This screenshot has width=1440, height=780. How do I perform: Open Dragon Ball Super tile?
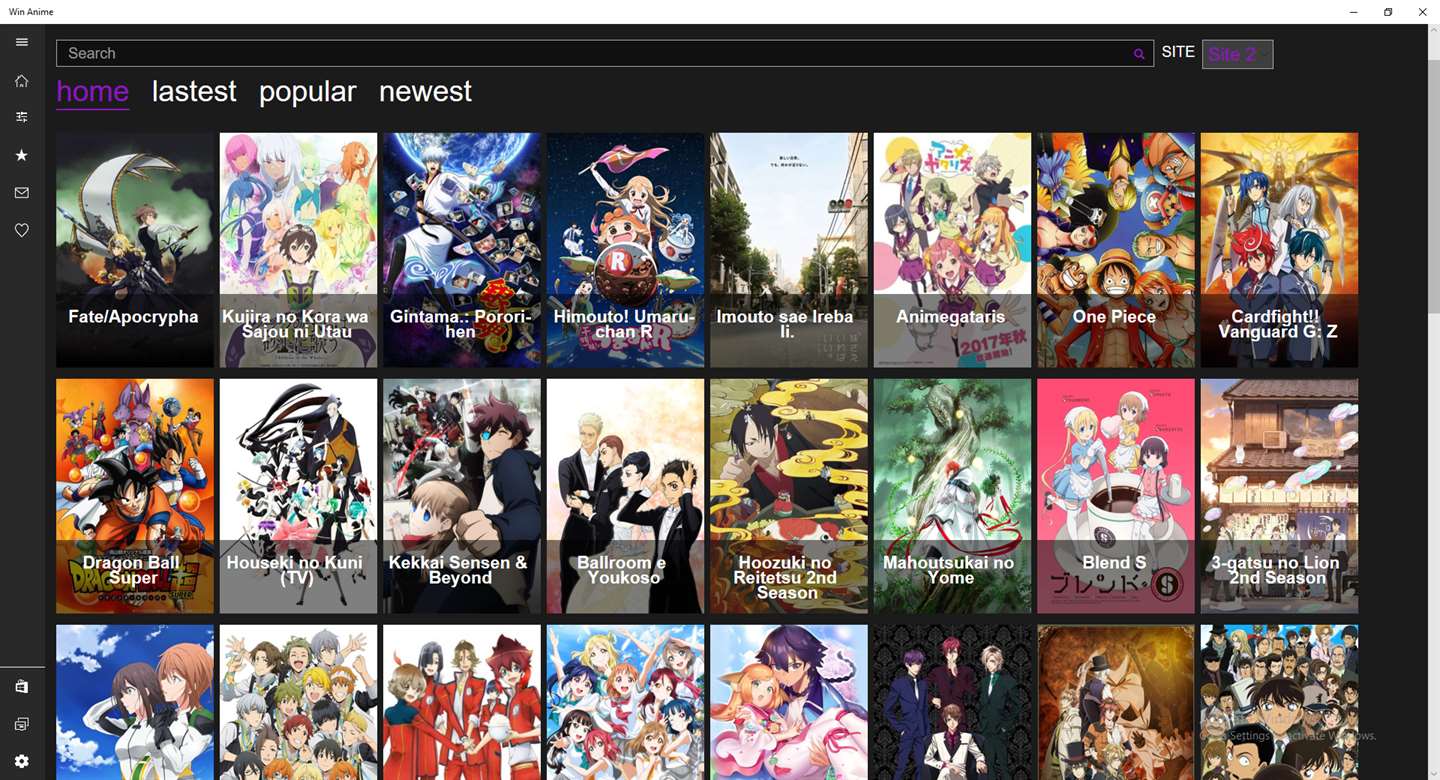134,495
